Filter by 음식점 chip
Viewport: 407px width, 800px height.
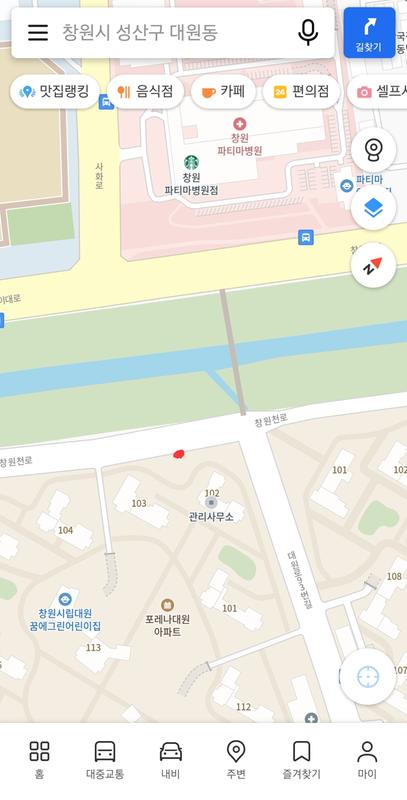(x=145, y=92)
